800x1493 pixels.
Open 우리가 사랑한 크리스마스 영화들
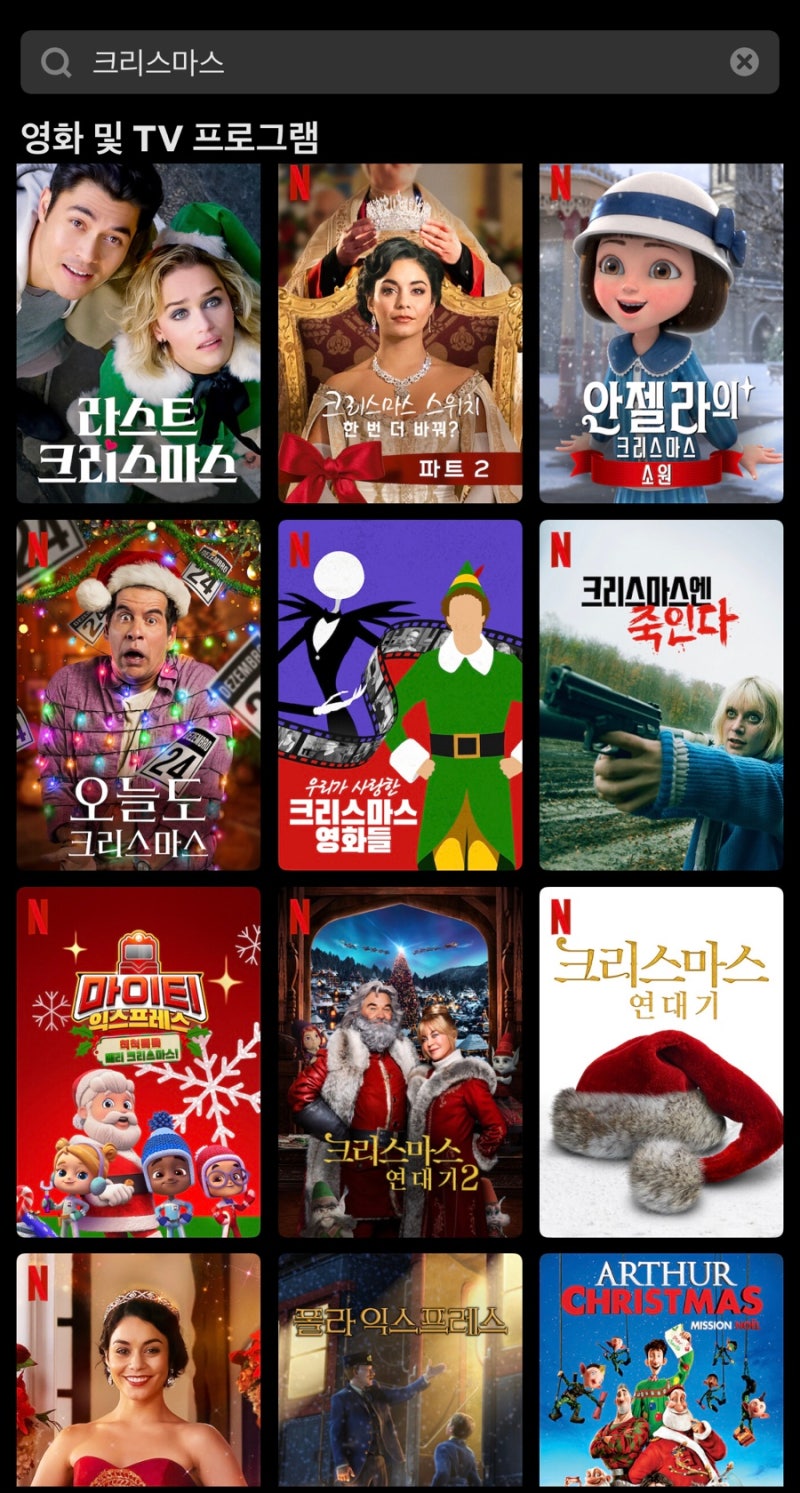[400, 695]
